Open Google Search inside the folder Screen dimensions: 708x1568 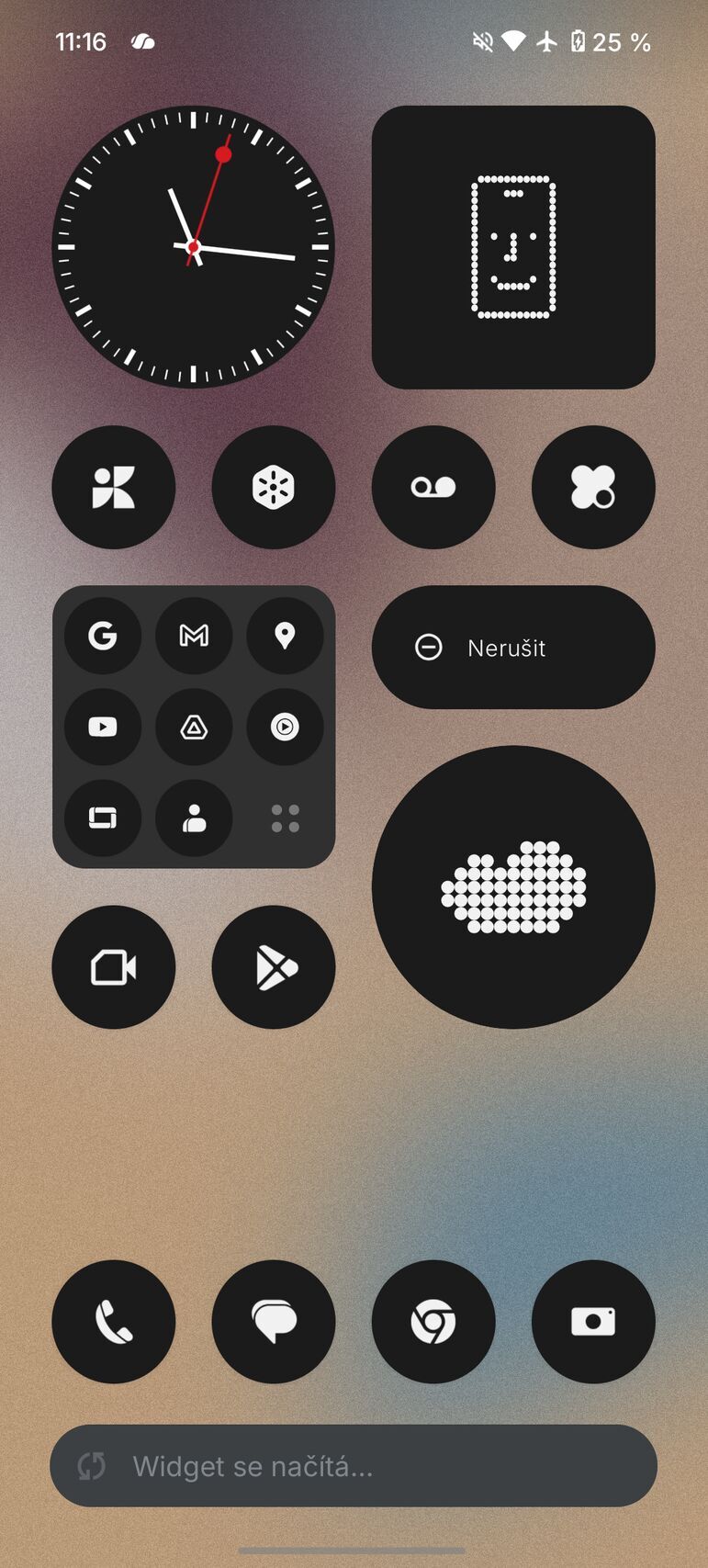102,635
